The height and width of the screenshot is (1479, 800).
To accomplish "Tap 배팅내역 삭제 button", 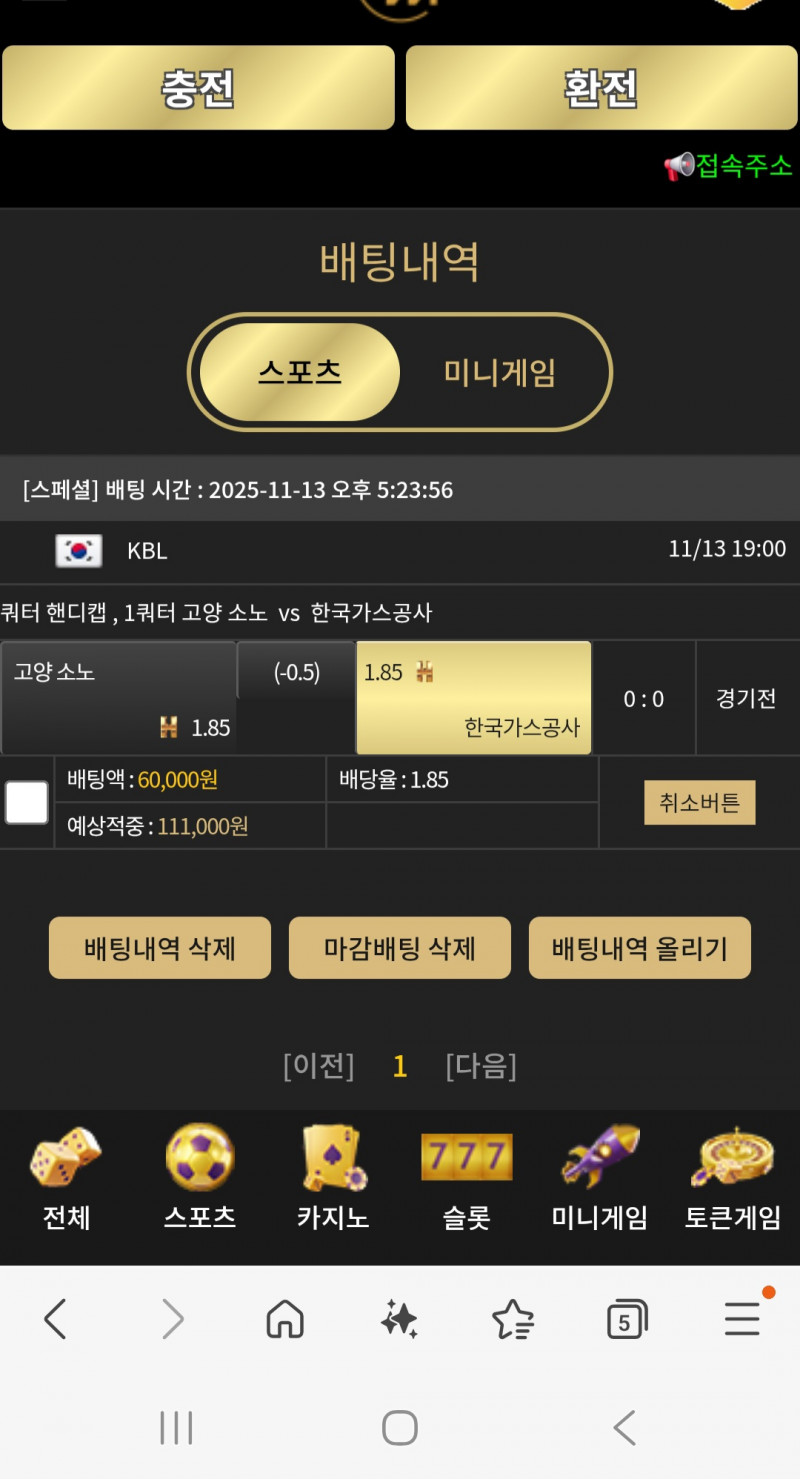I will pyautogui.click(x=160, y=948).
